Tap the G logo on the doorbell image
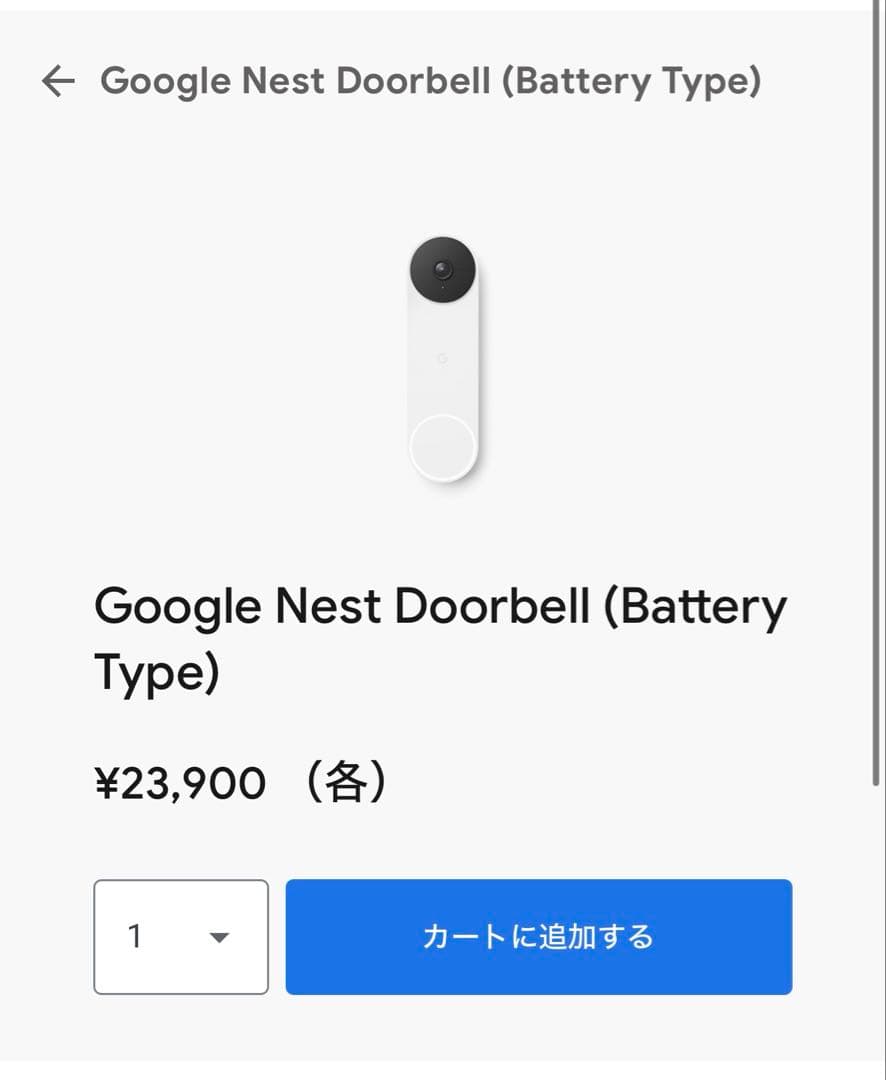 click(x=443, y=358)
